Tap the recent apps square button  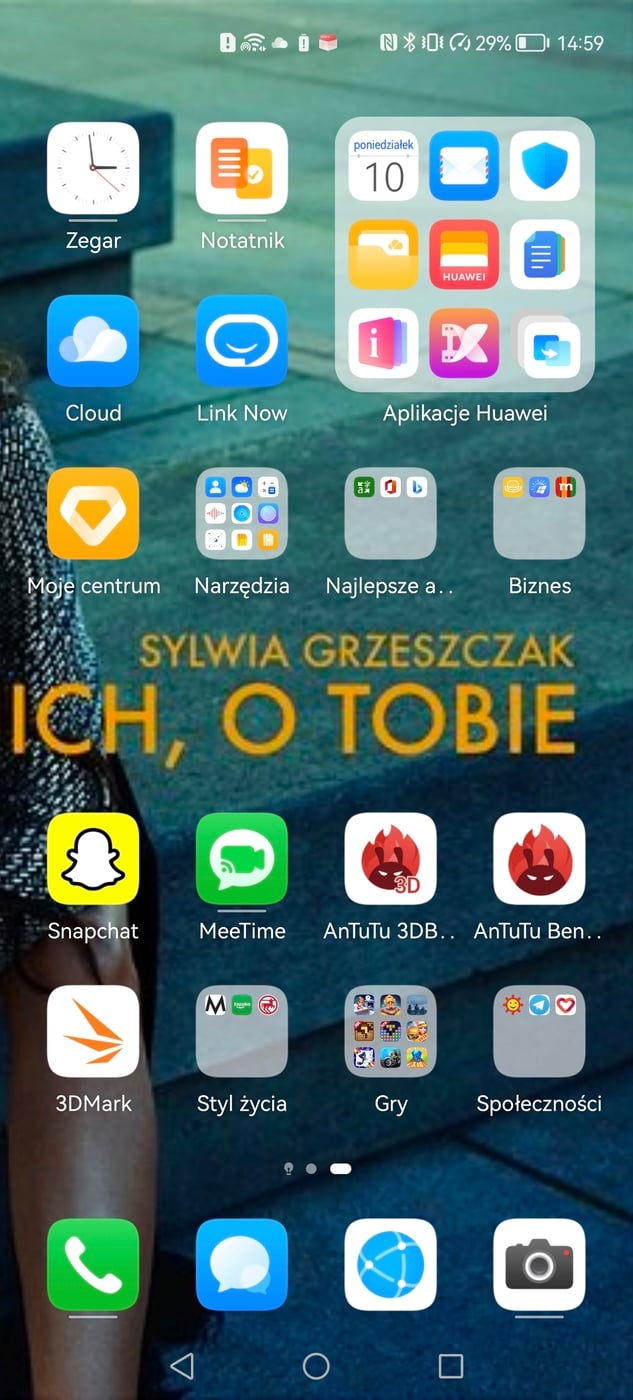(451, 1366)
